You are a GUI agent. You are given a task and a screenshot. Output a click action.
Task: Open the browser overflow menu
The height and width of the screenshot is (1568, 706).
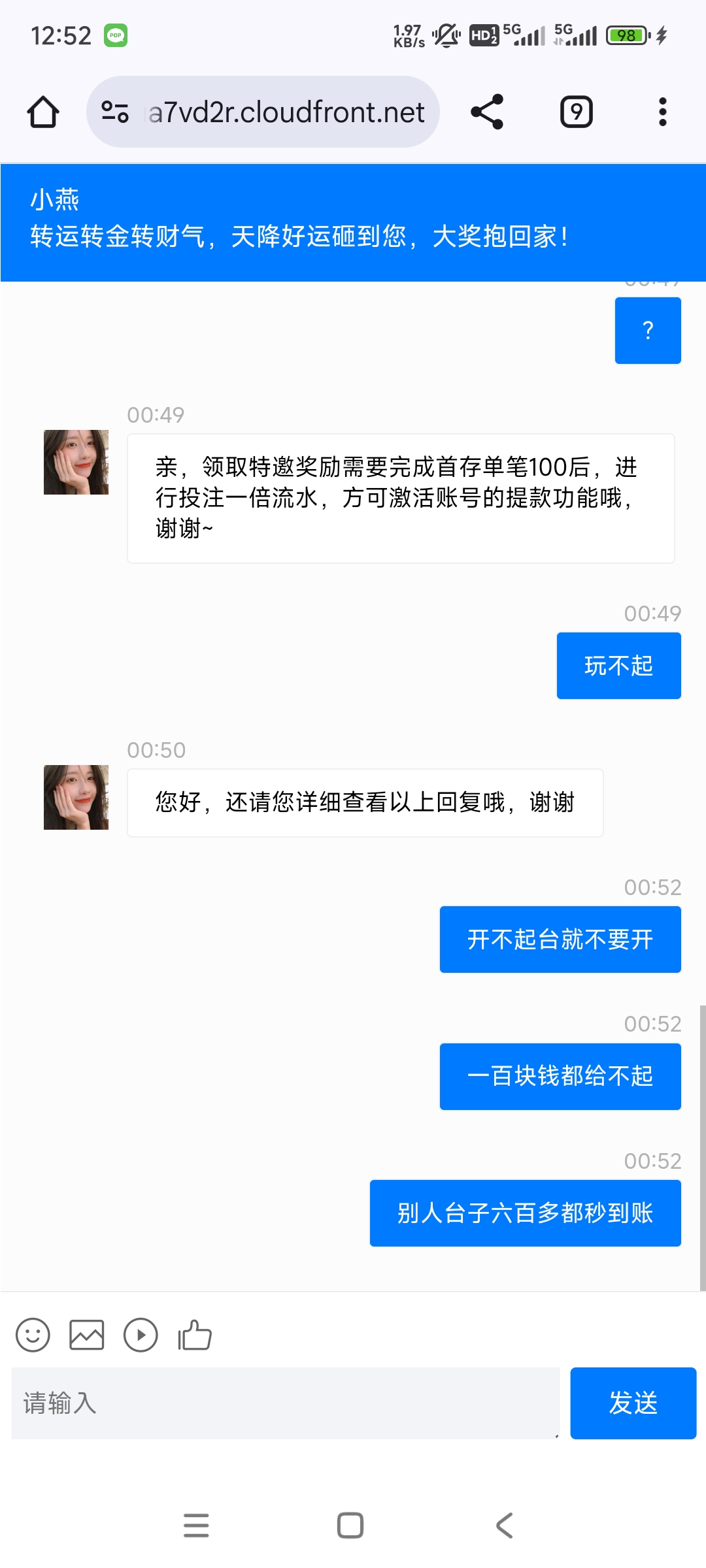(x=662, y=112)
